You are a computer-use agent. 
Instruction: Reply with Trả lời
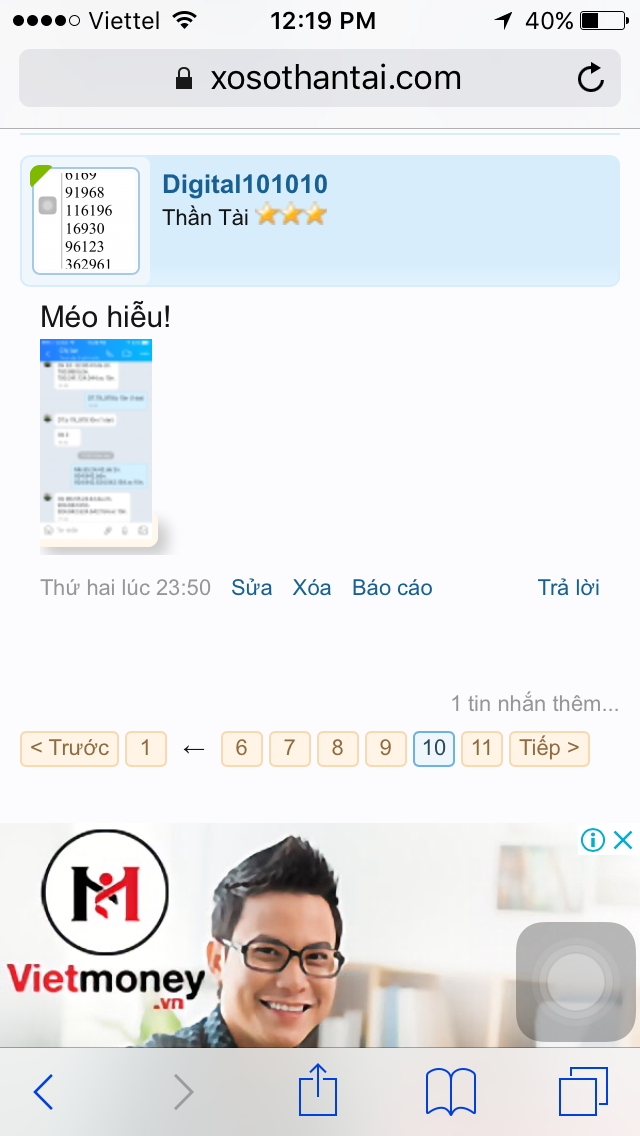[x=568, y=588]
